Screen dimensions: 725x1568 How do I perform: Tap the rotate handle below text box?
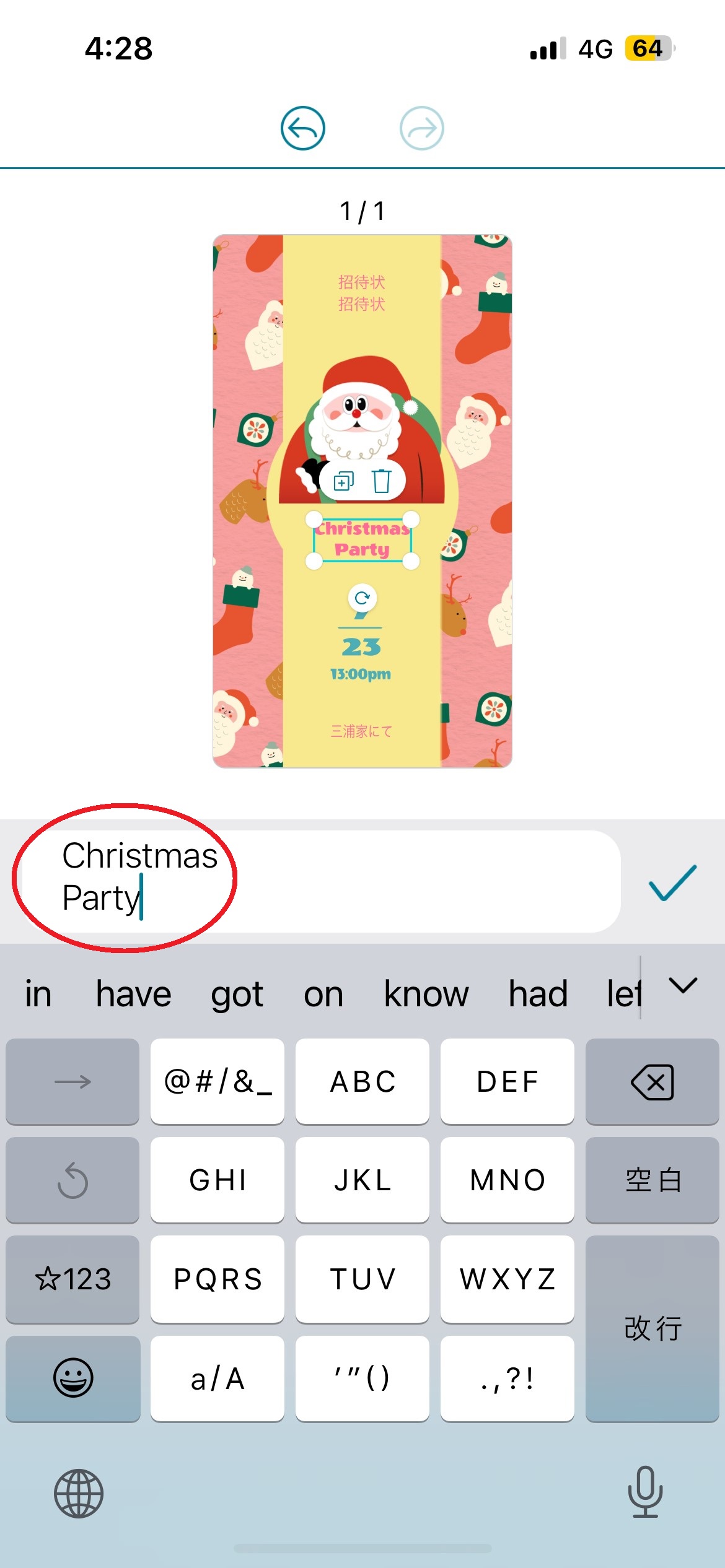(x=362, y=598)
